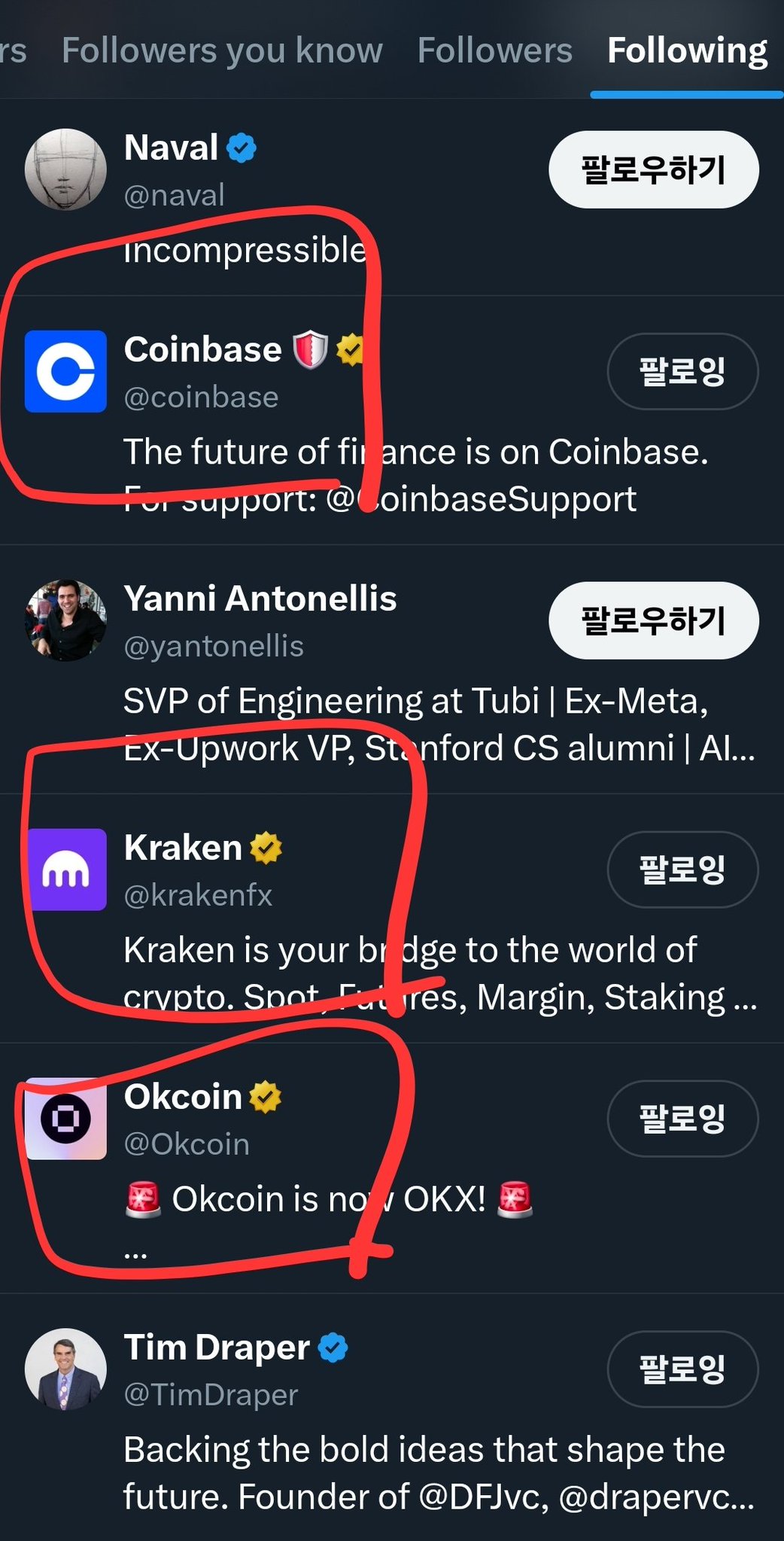Tap Tim Draper's 팔로잉 button
This screenshot has height=1541, width=784.
682,1369
